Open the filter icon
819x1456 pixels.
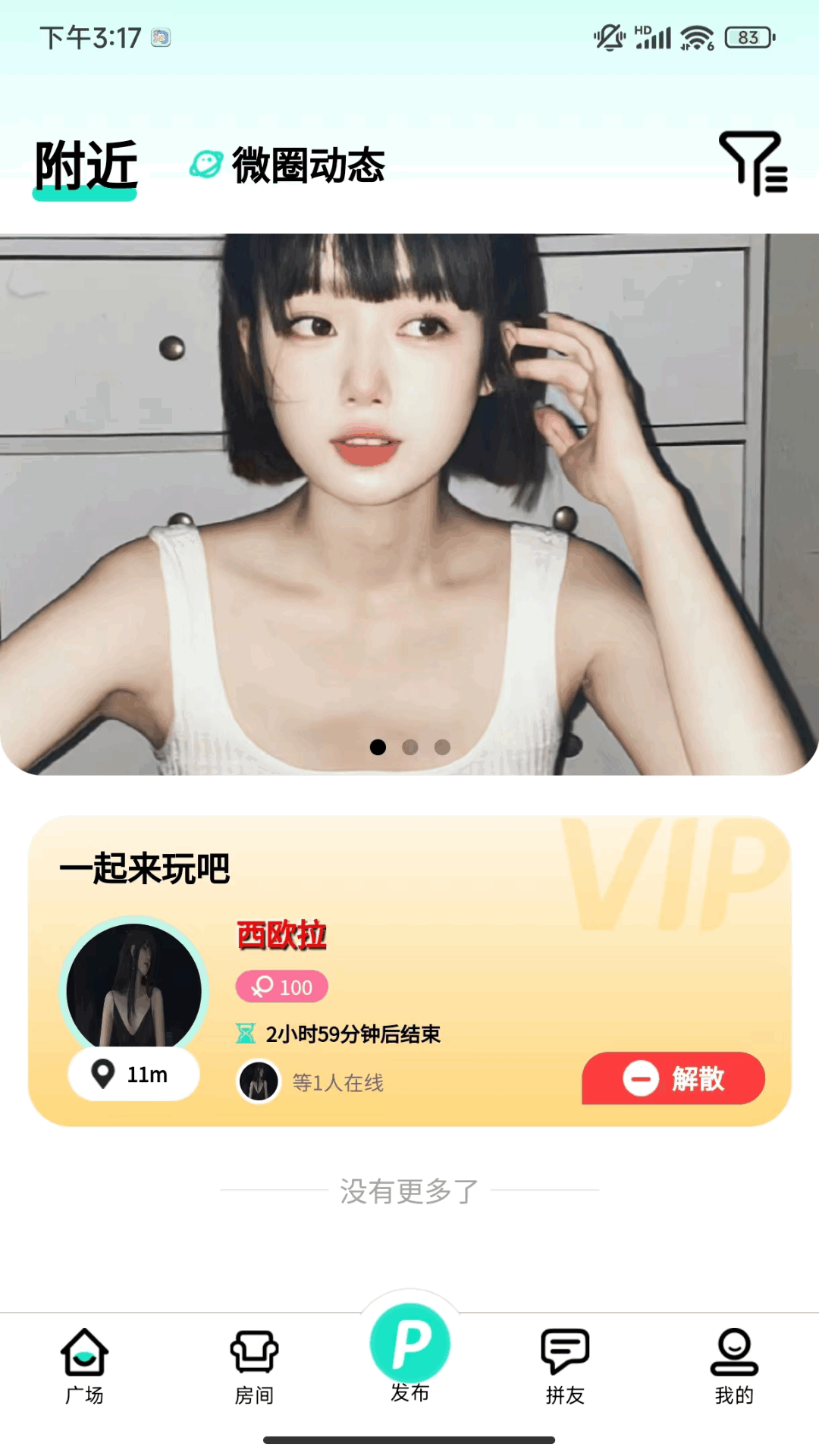pos(753,162)
